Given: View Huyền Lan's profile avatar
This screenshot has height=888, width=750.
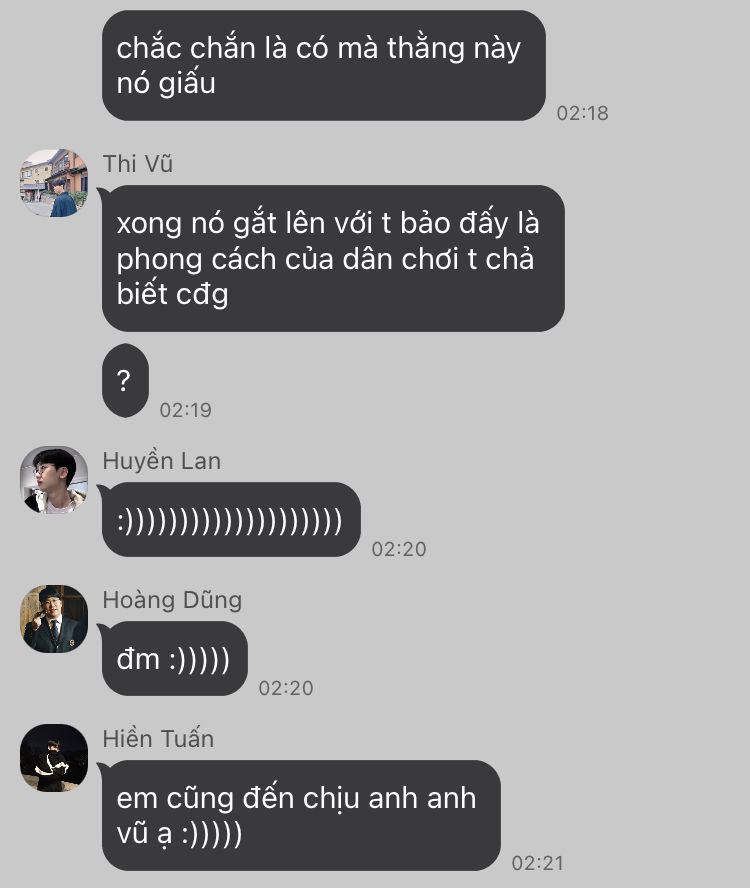Looking at the screenshot, I should (x=54, y=480).
